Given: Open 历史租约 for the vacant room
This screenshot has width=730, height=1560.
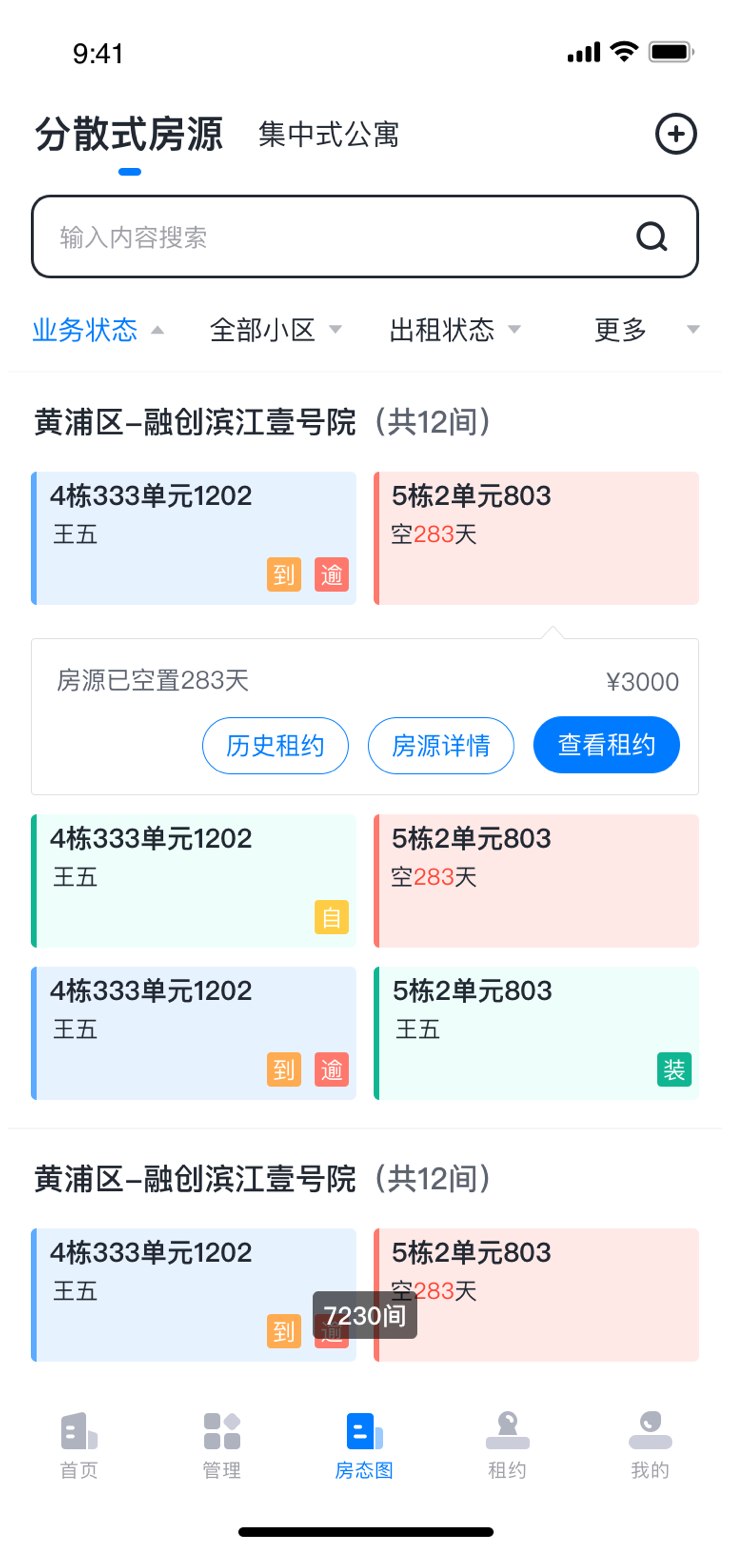Looking at the screenshot, I should (x=275, y=746).
